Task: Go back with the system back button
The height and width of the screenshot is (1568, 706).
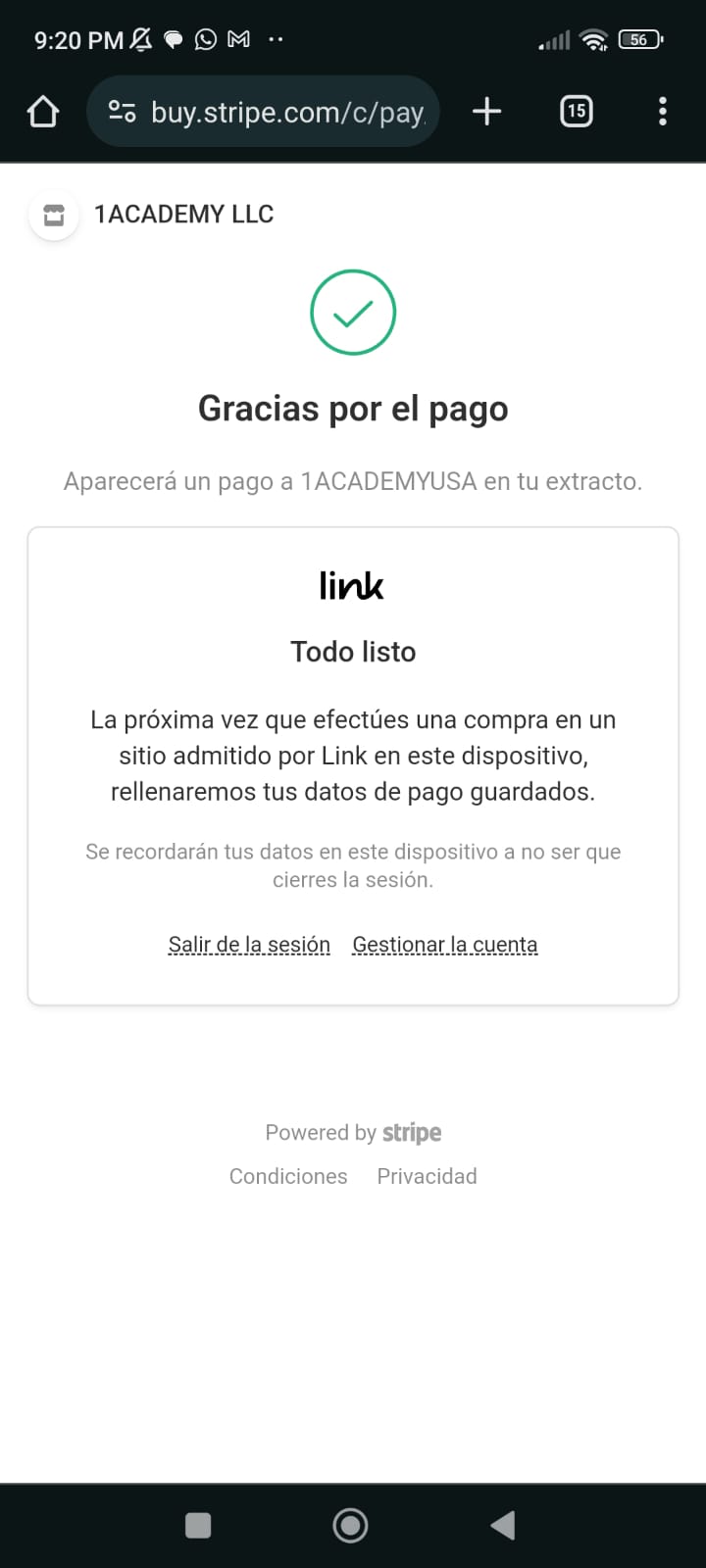Action: (x=503, y=1525)
